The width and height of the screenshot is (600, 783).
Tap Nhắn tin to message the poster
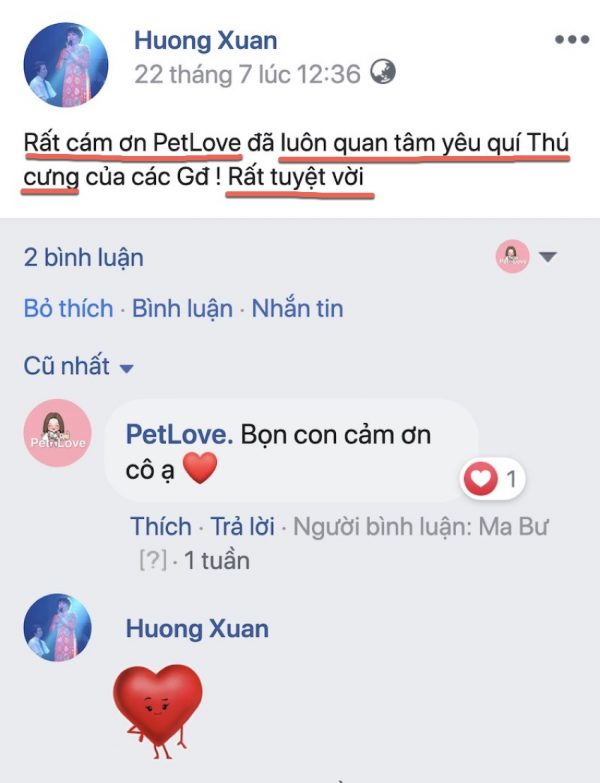coord(297,308)
